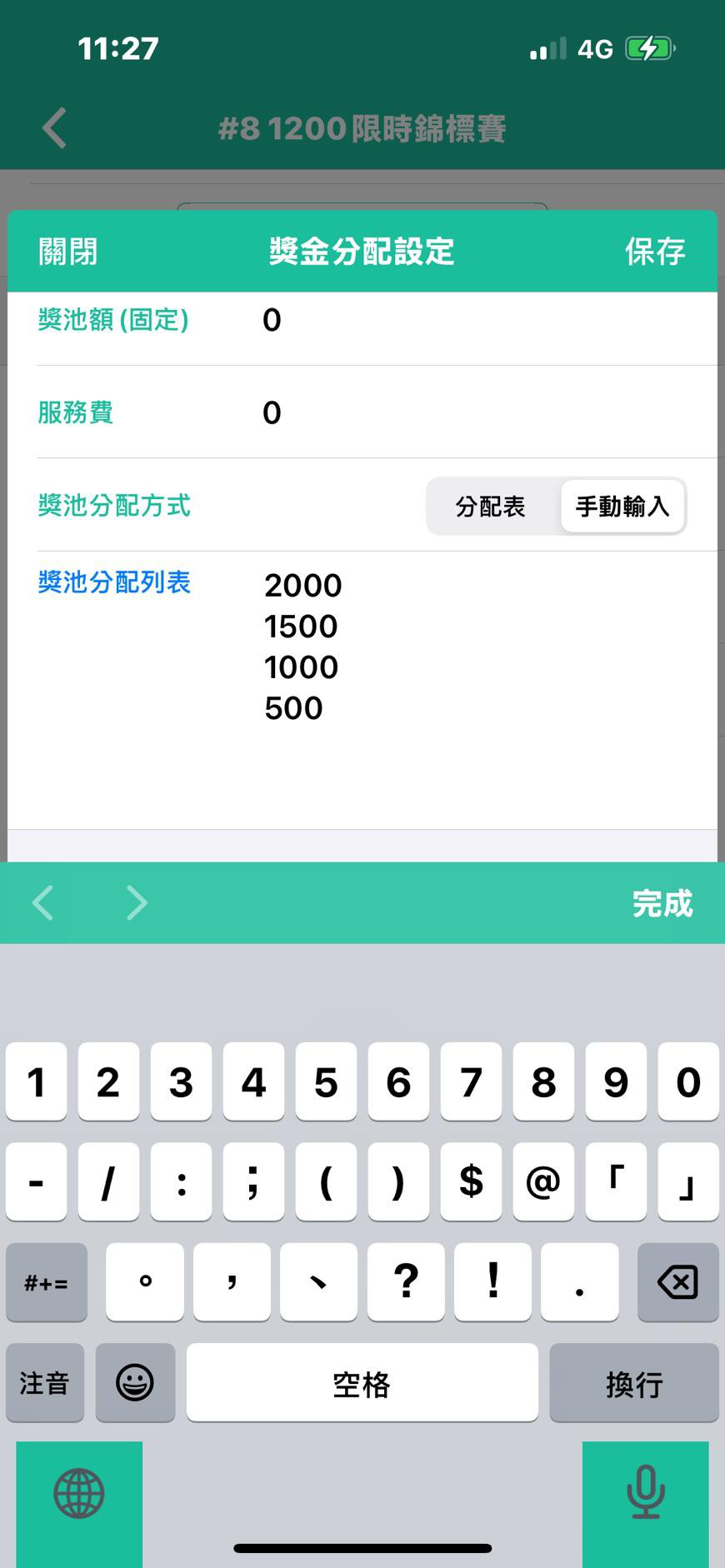
Task: Tap 完成 to finish editing
Action: [662, 904]
